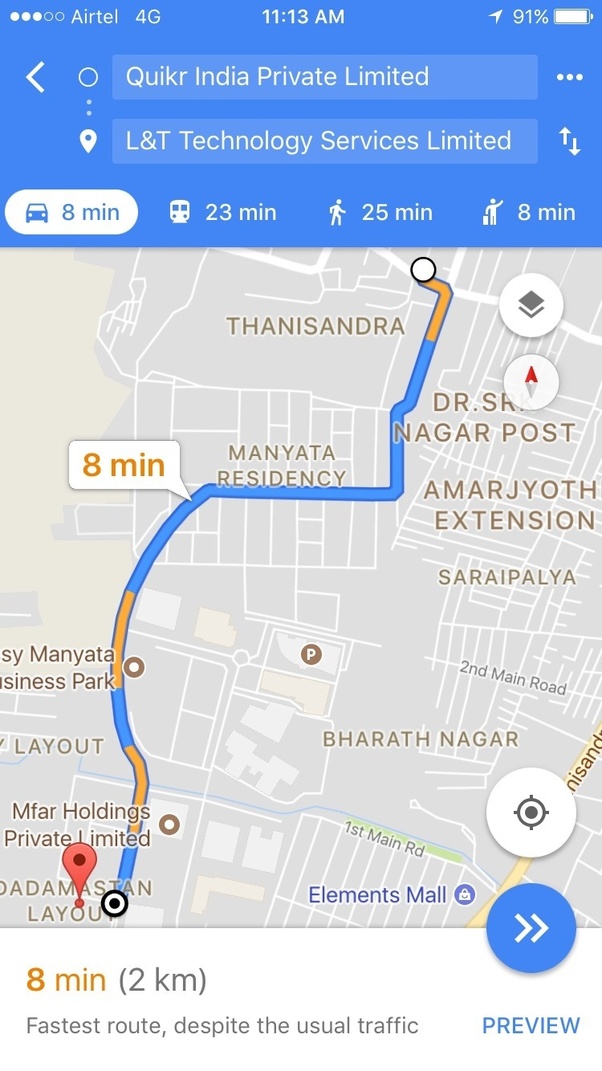Screen dimensions: 602x1071
Task: Tap the Elements Mall place marker
Action: [464, 894]
